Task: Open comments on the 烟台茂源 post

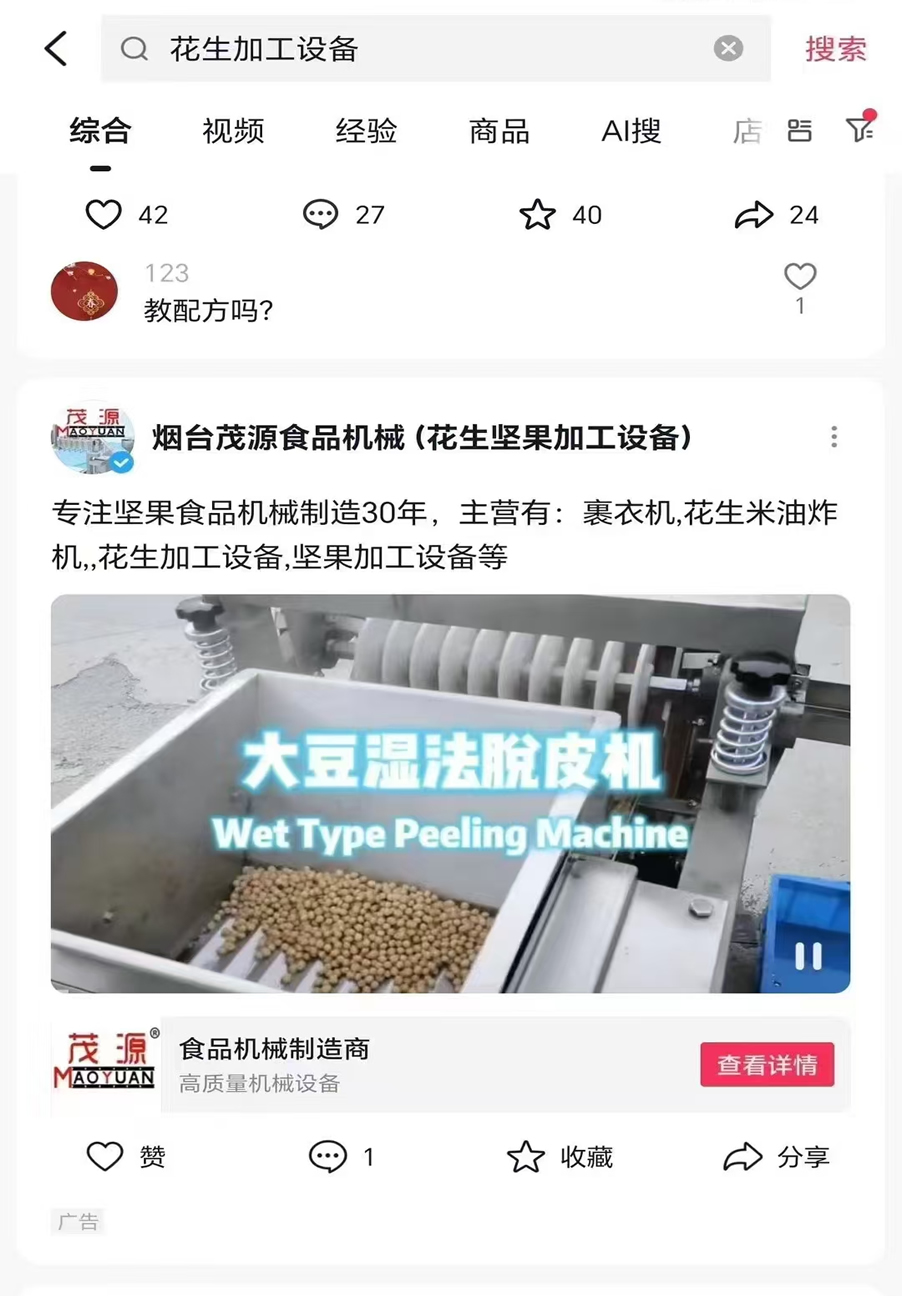Action: (328, 1157)
